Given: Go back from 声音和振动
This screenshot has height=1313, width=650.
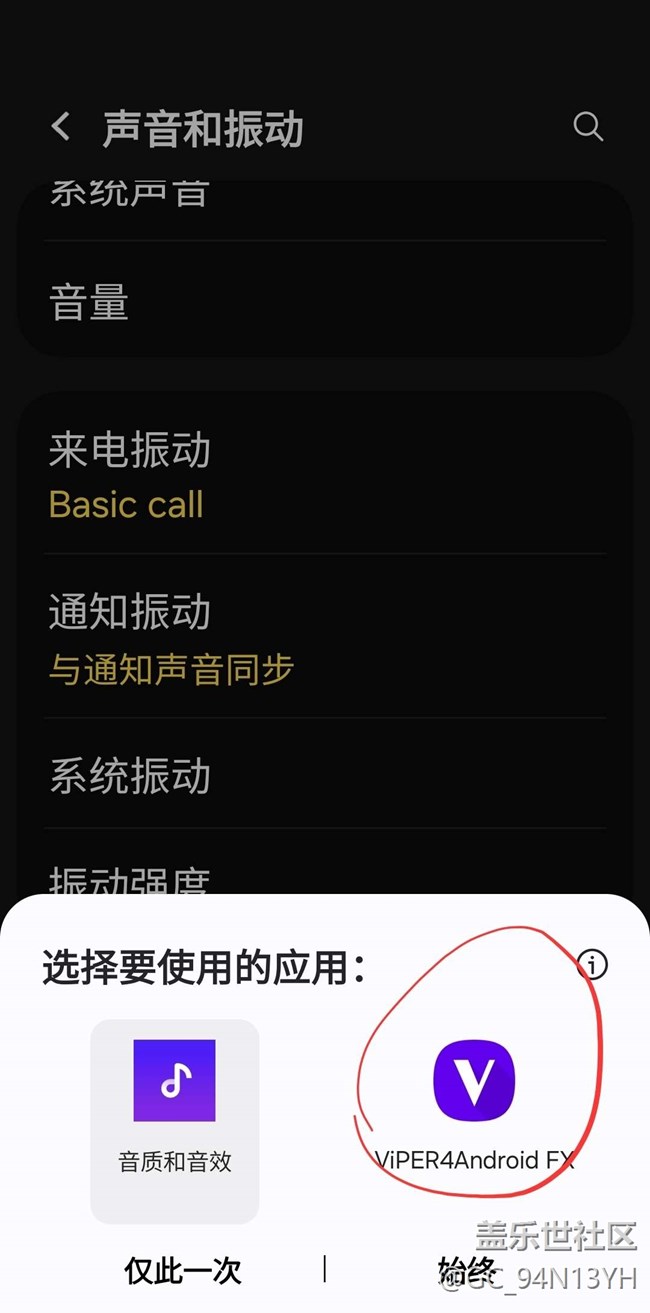Looking at the screenshot, I should (61, 127).
